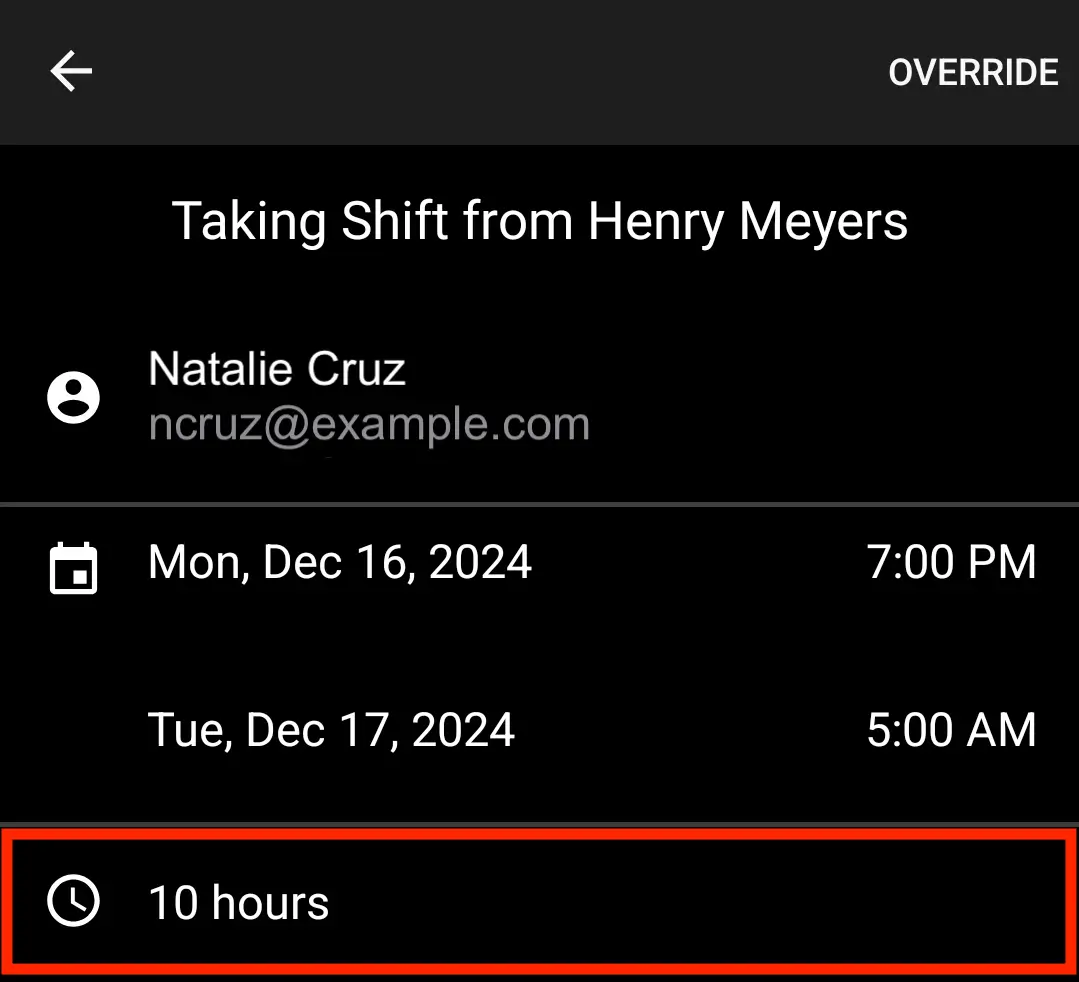
Task: Change the start date Mon, Dec 16, 2024
Action: (x=340, y=563)
